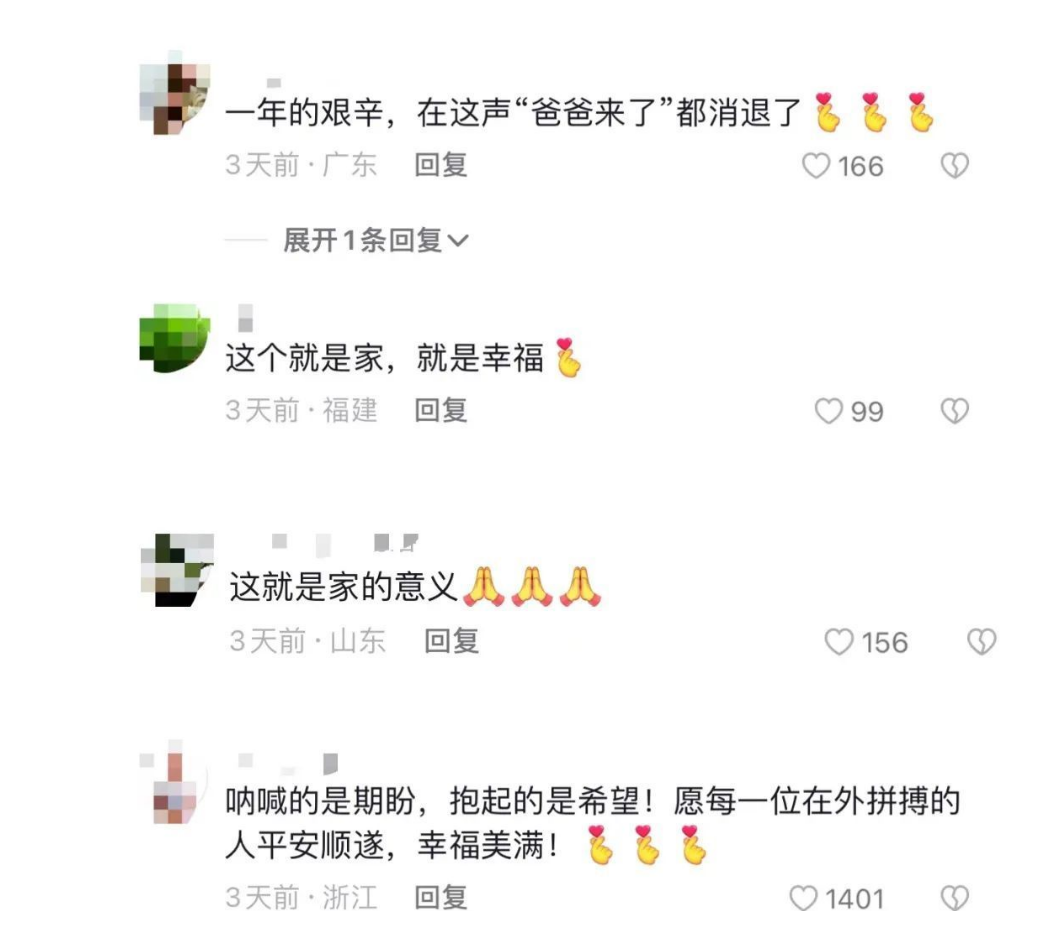This screenshot has height=941, width=1038.
Task: Dislike the 福建 comment with 99 likes
Action: (955, 411)
